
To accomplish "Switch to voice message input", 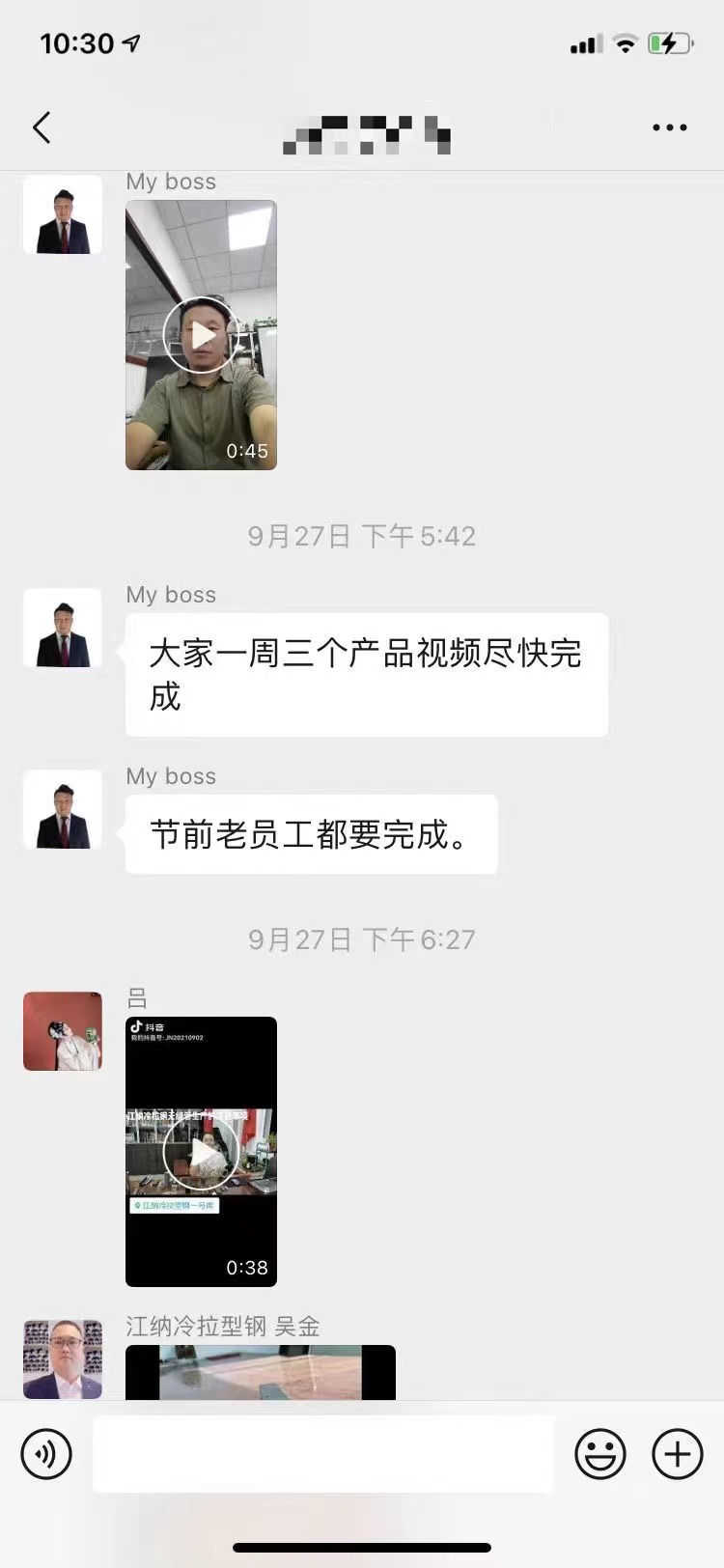I will pos(46,1453).
